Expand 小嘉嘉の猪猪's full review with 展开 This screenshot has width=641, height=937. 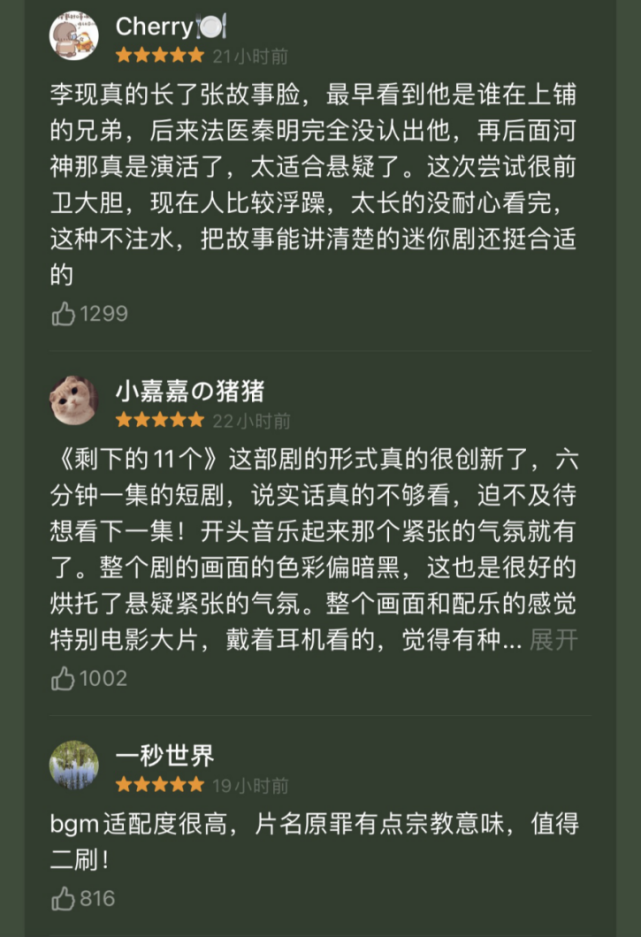(x=553, y=640)
